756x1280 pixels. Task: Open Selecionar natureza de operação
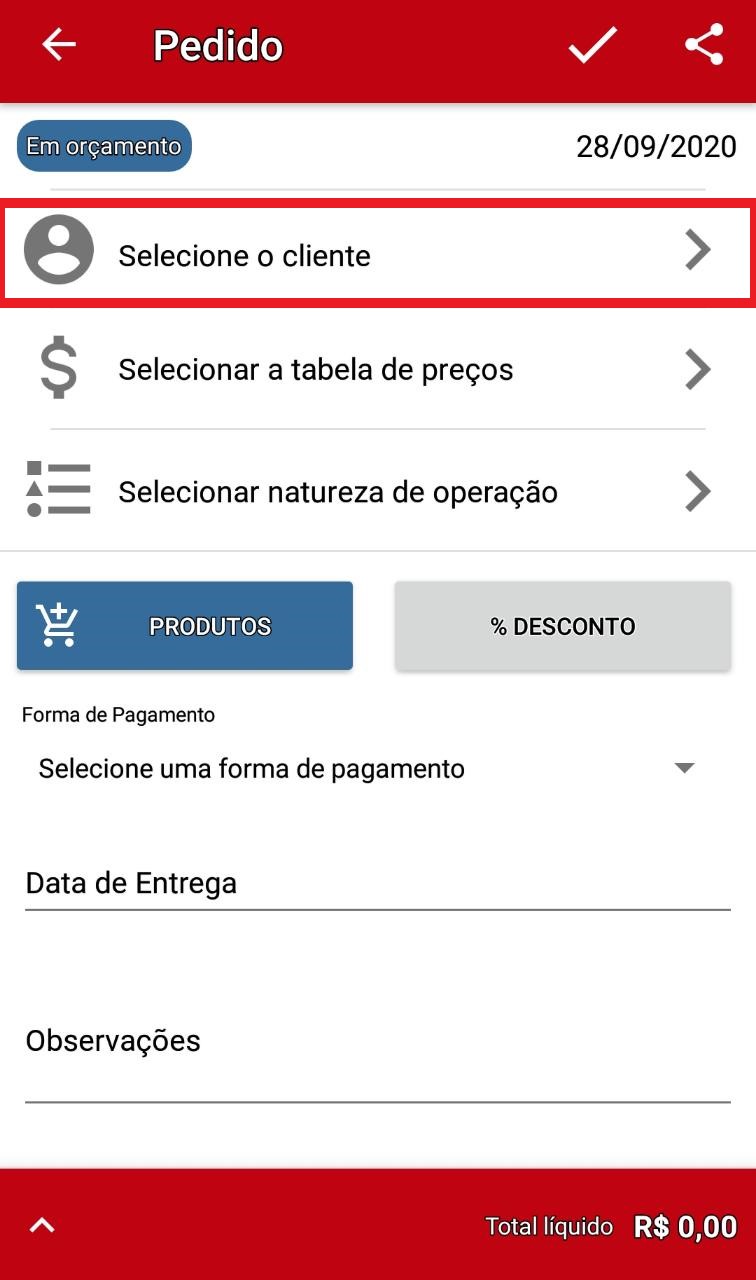(x=377, y=492)
